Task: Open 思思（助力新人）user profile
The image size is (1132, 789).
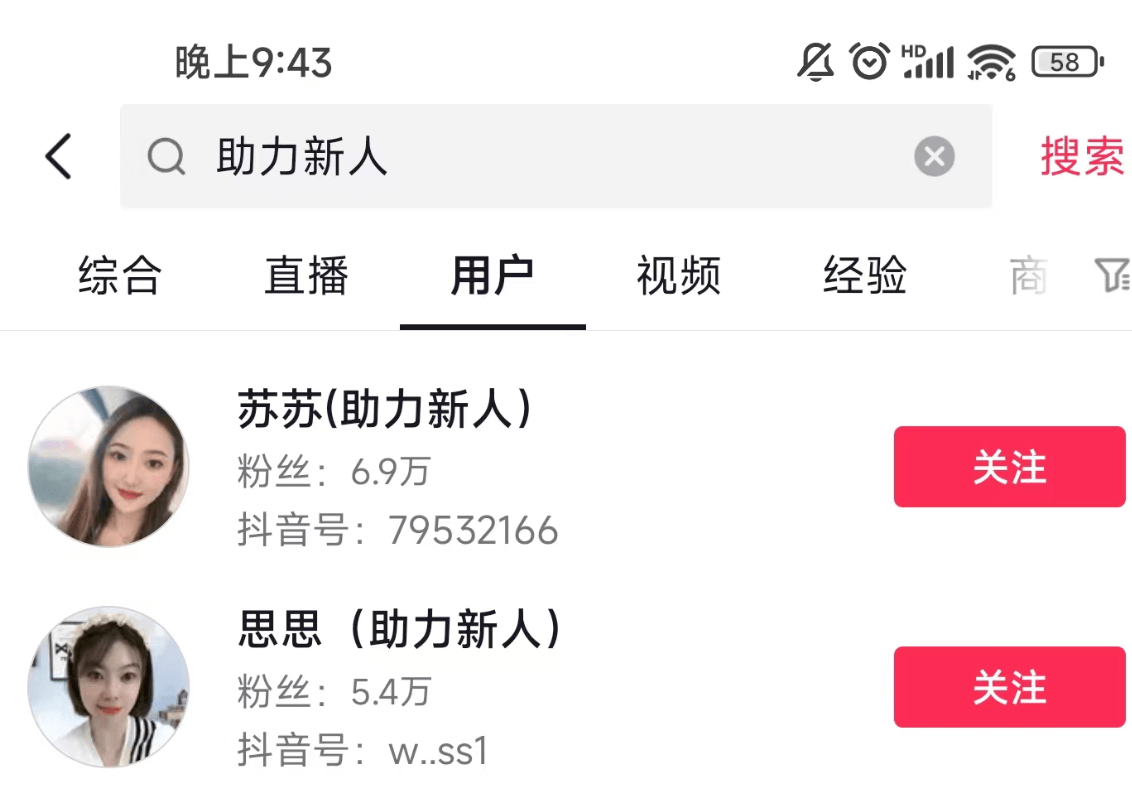Action: click(400, 630)
